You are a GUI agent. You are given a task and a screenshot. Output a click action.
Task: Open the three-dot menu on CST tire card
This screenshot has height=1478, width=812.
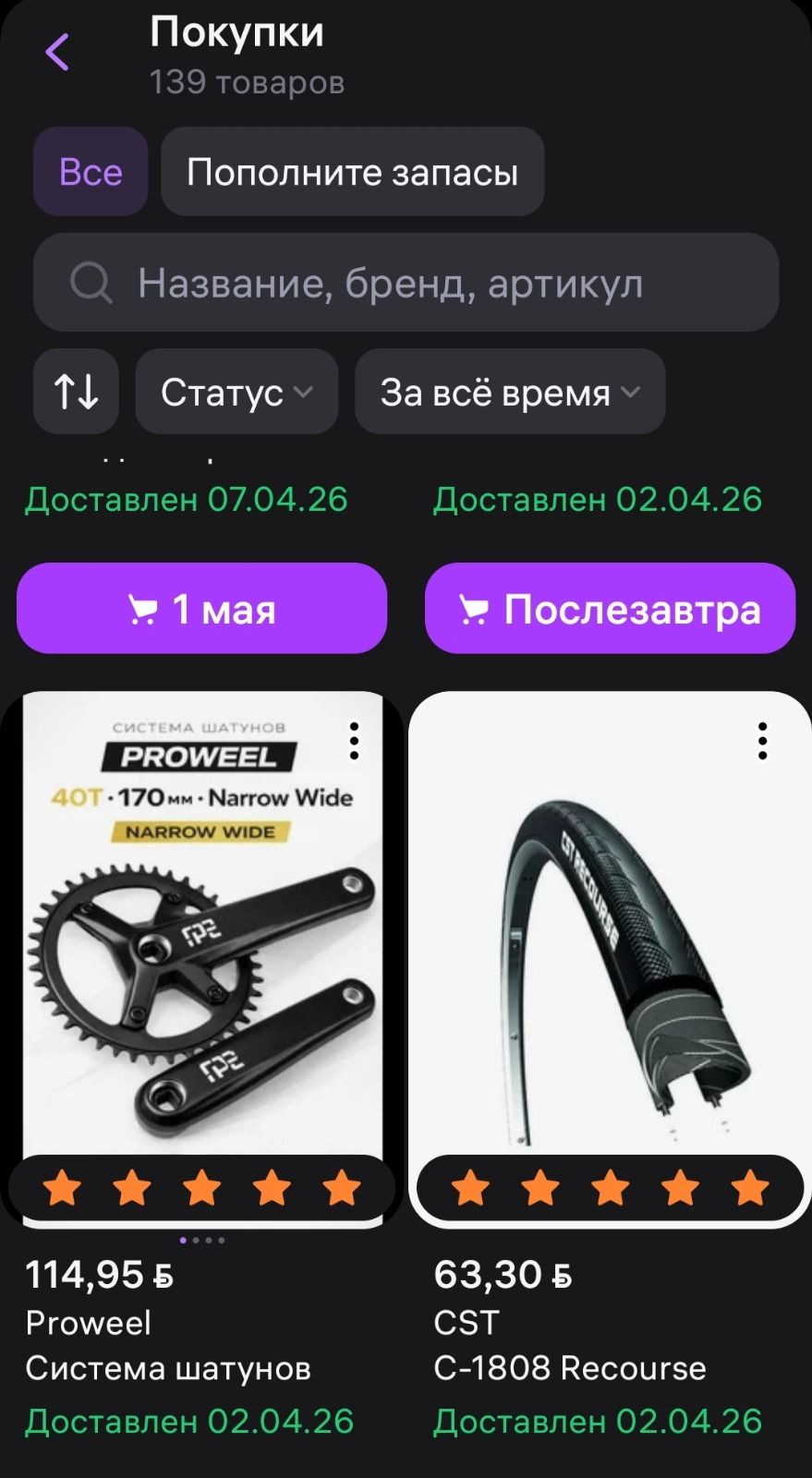pyautogui.click(x=761, y=740)
